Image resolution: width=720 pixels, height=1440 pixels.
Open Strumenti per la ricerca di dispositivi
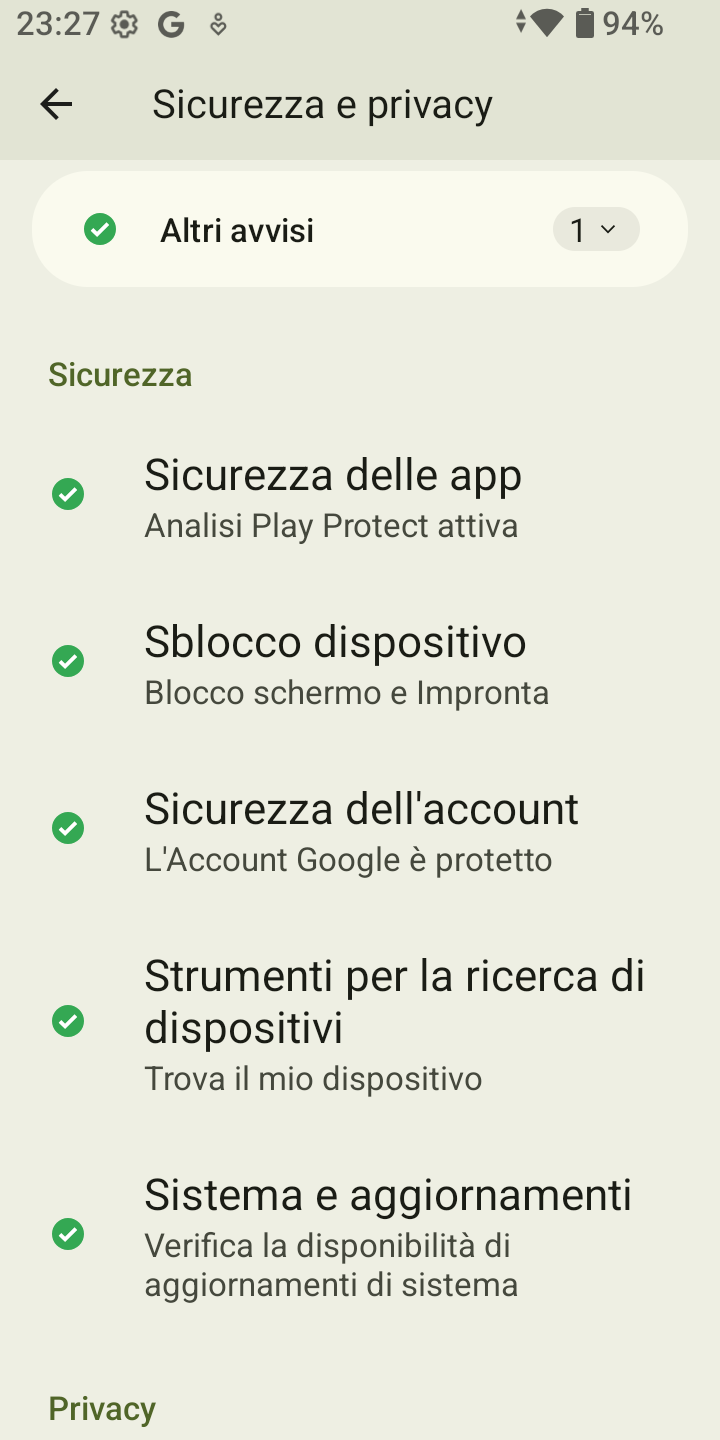[x=360, y=1023]
